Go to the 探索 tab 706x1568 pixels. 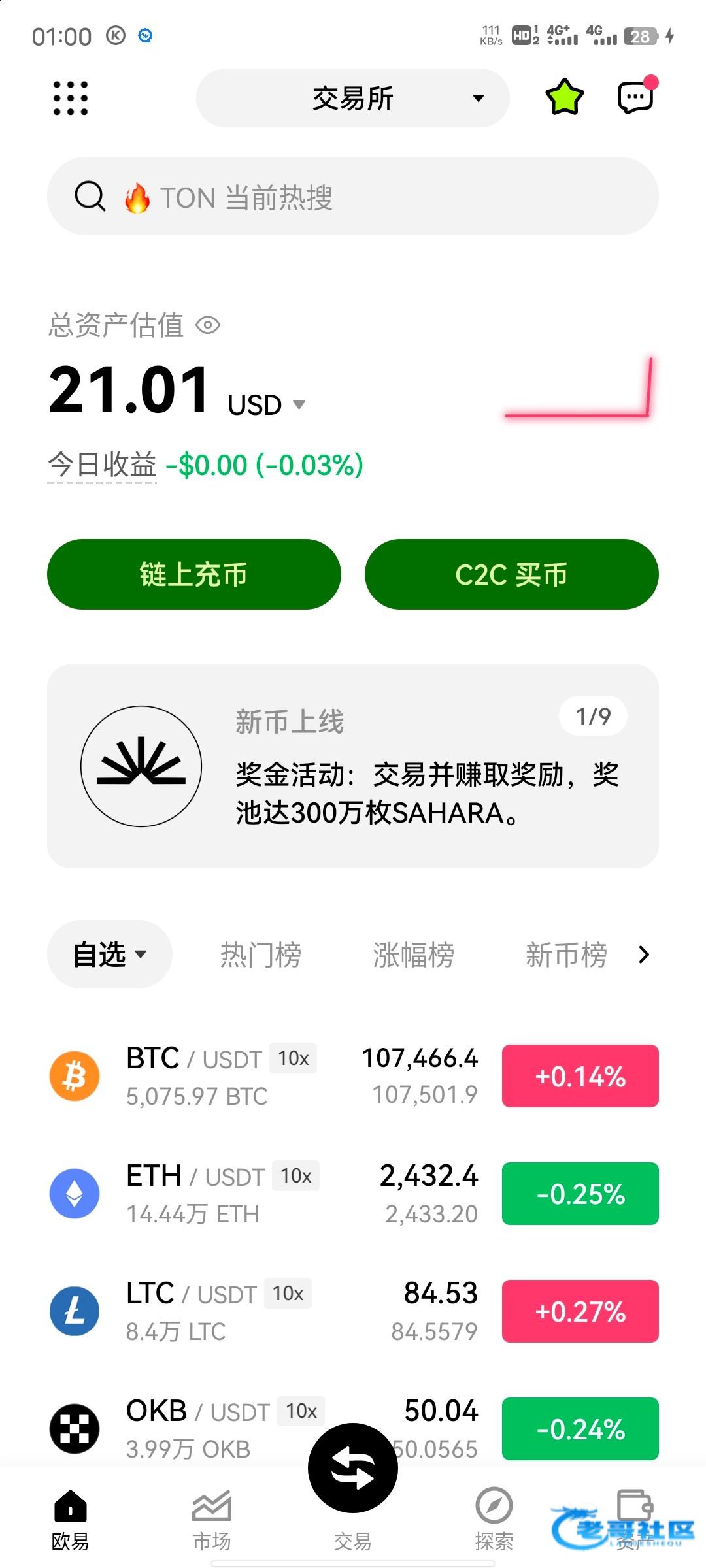[x=494, y=1521]
